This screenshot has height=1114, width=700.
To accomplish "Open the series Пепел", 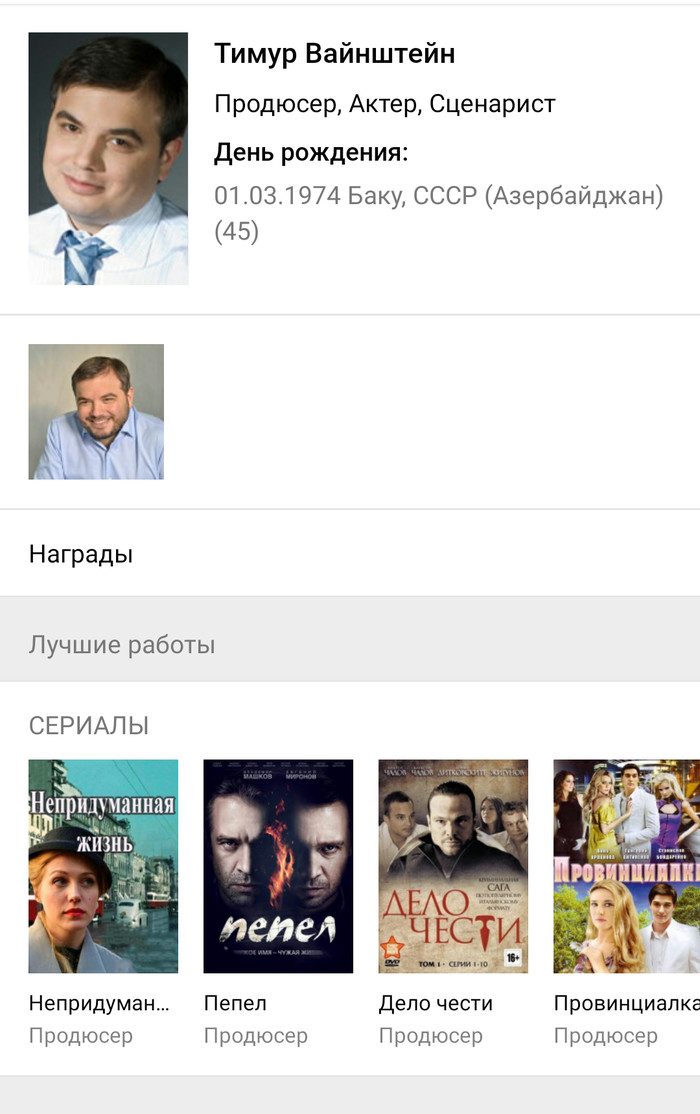I will pyautogui.click(x=278, y=866).
